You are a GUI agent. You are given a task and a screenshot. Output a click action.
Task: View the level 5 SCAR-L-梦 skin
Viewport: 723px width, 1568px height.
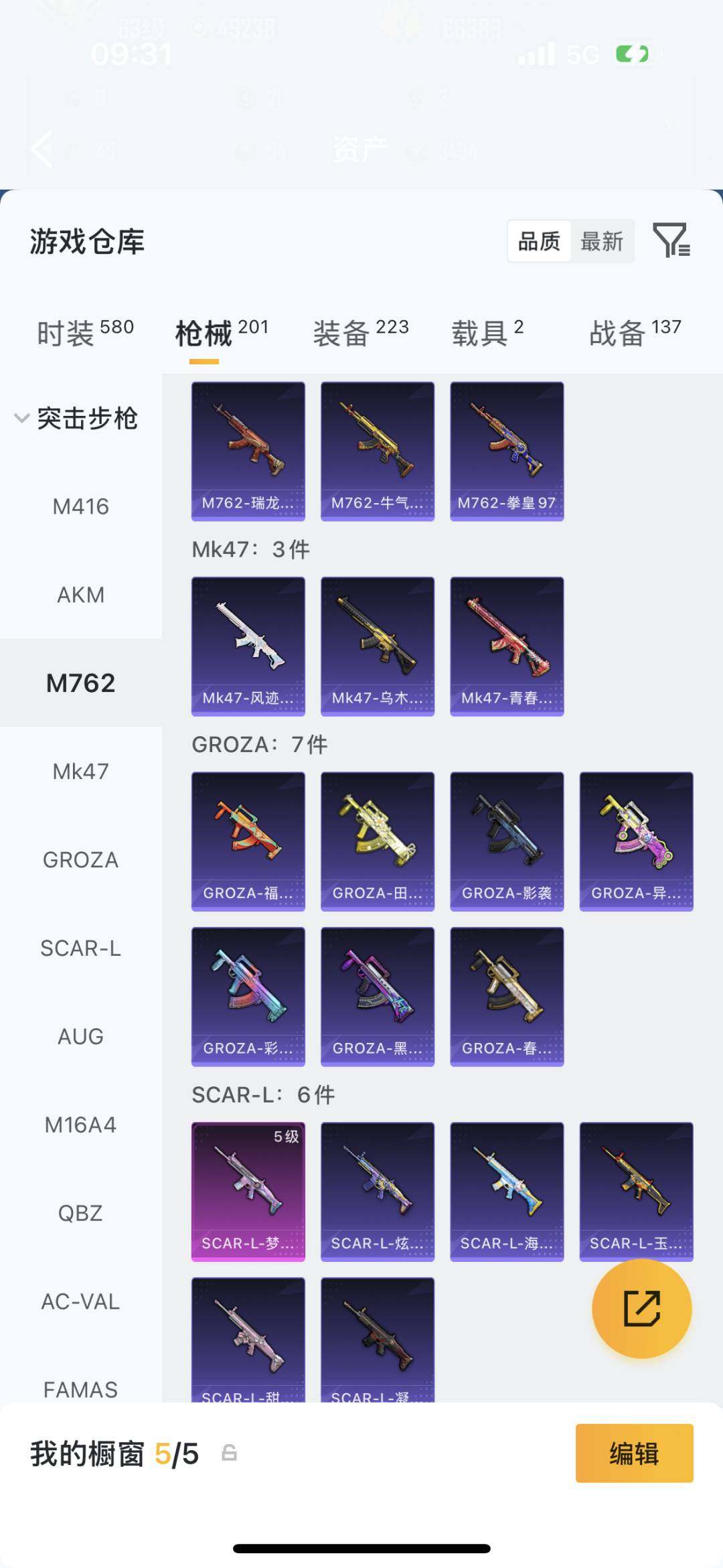tap(248, 1191)
